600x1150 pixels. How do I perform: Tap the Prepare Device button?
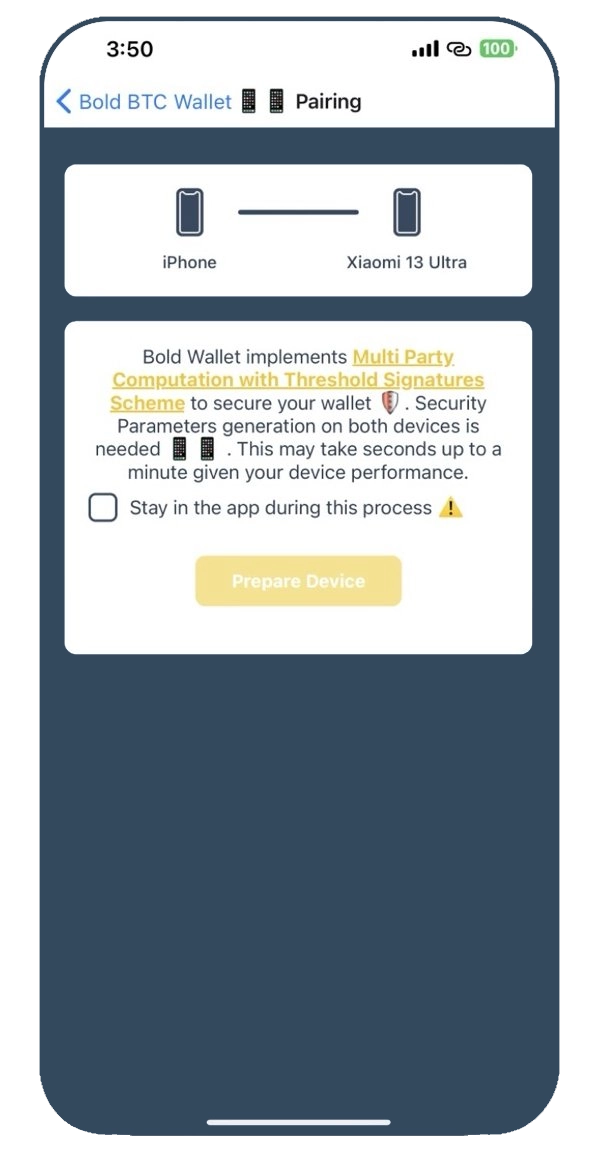[299, 581]
